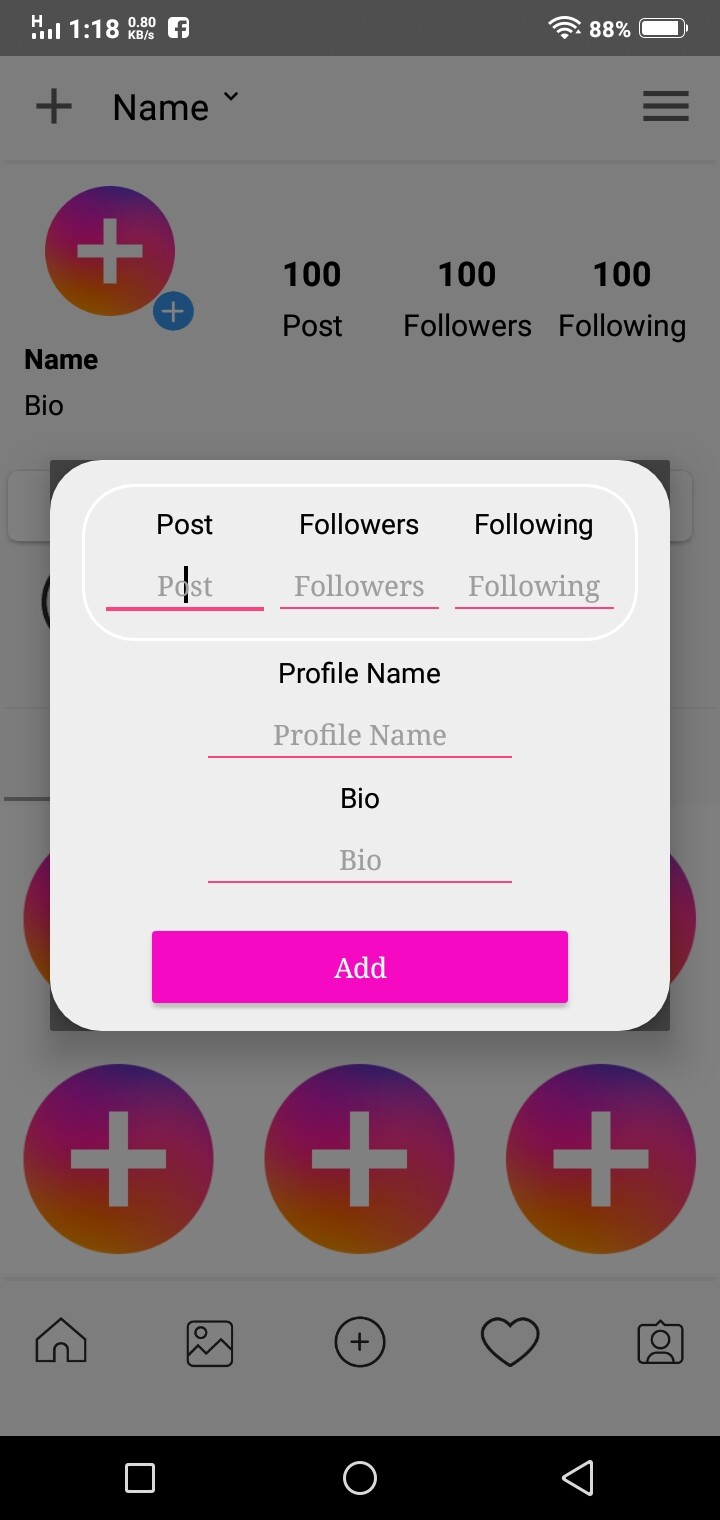Tap the Bio text field
The image size is (720, 1520).
pyautogui.click(x=360, y=860)
